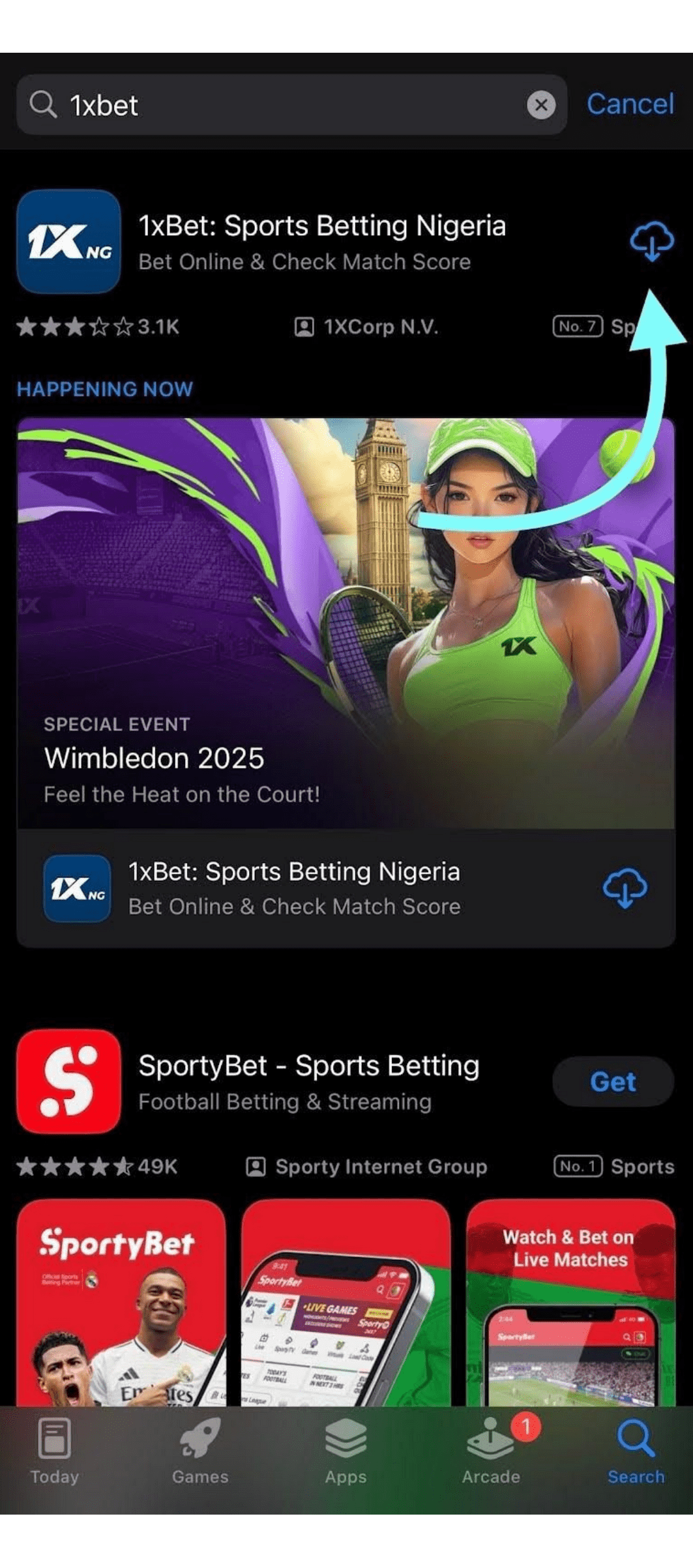Tap the download cloud inside the Wimbledon card
This screenshot has height=1568, width=693.
point(626,888)
